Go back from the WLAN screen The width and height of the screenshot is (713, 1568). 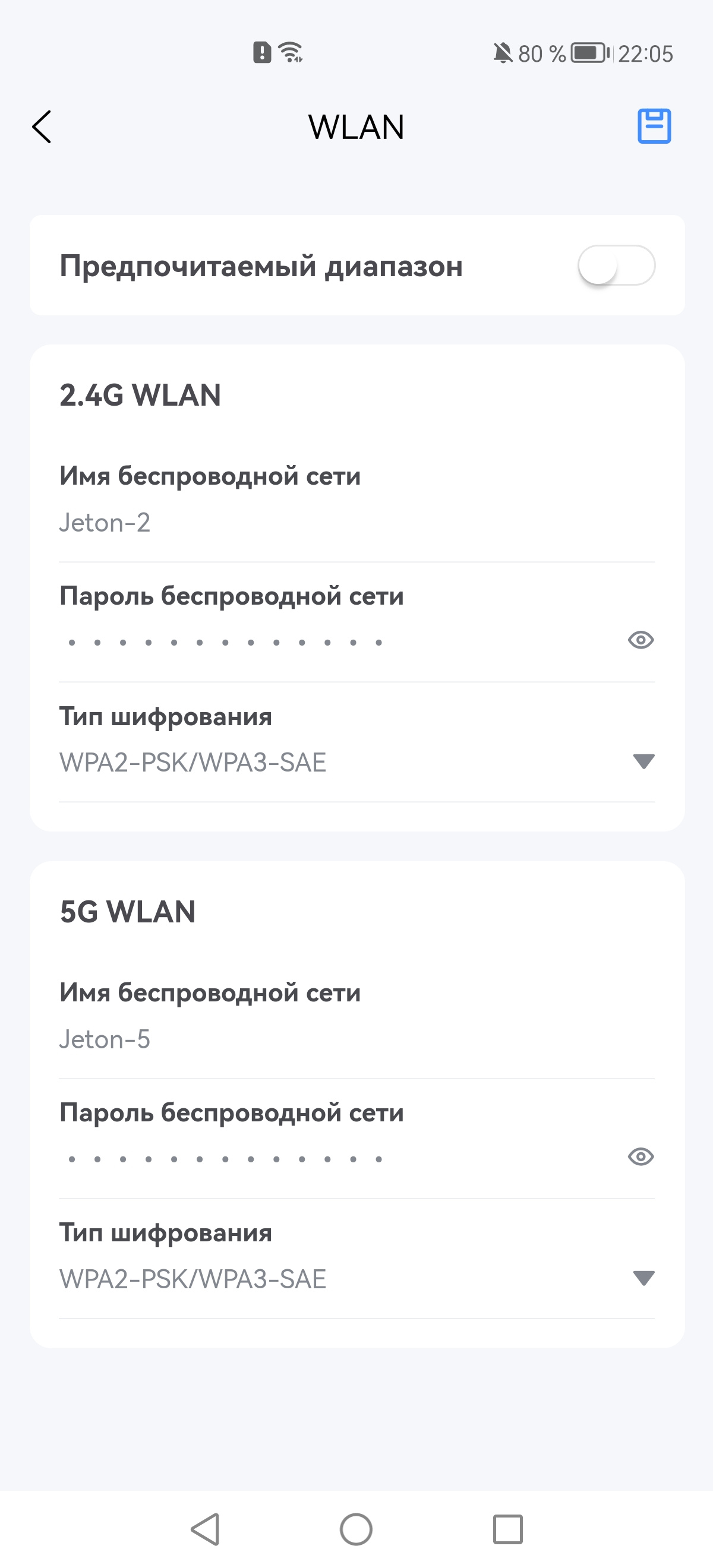pyautogui.click(x=42, y=127)
